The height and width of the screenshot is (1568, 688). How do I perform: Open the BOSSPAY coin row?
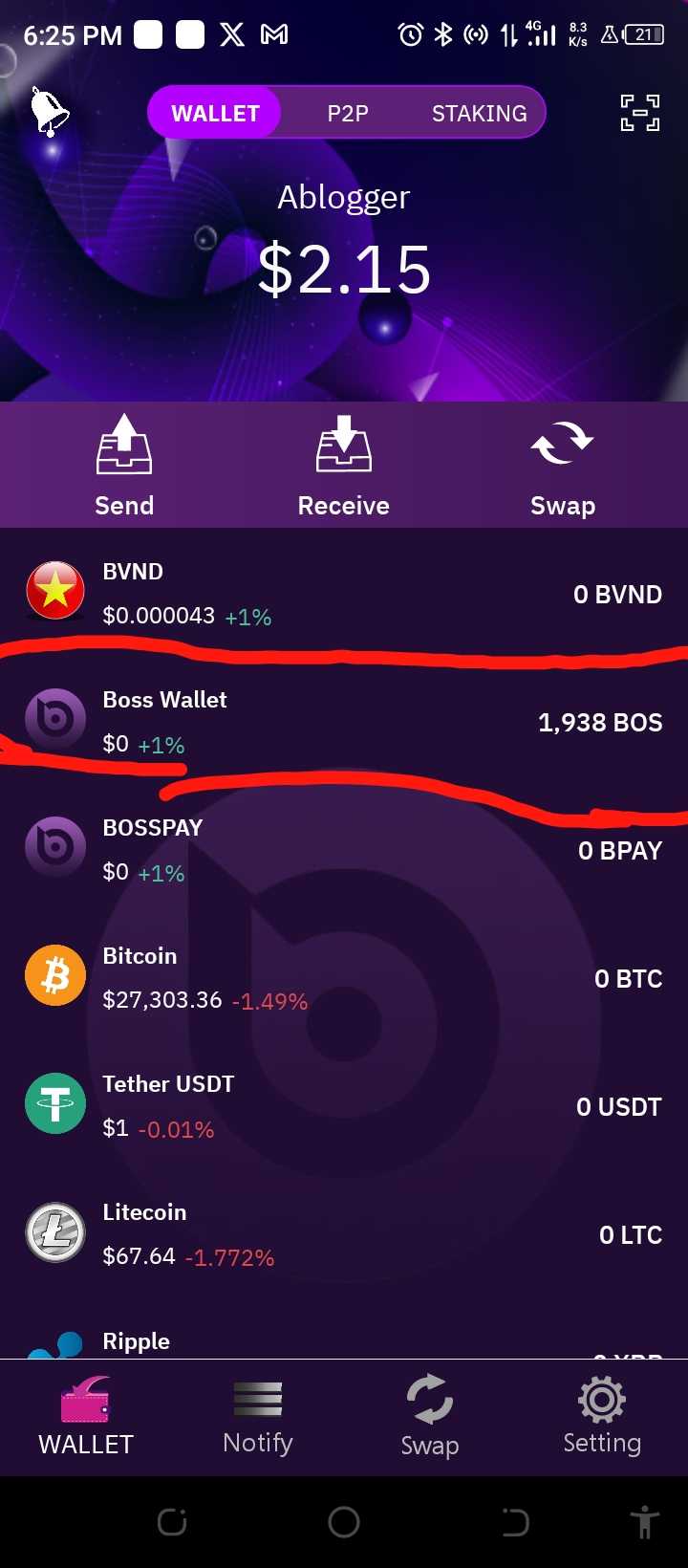344,850
